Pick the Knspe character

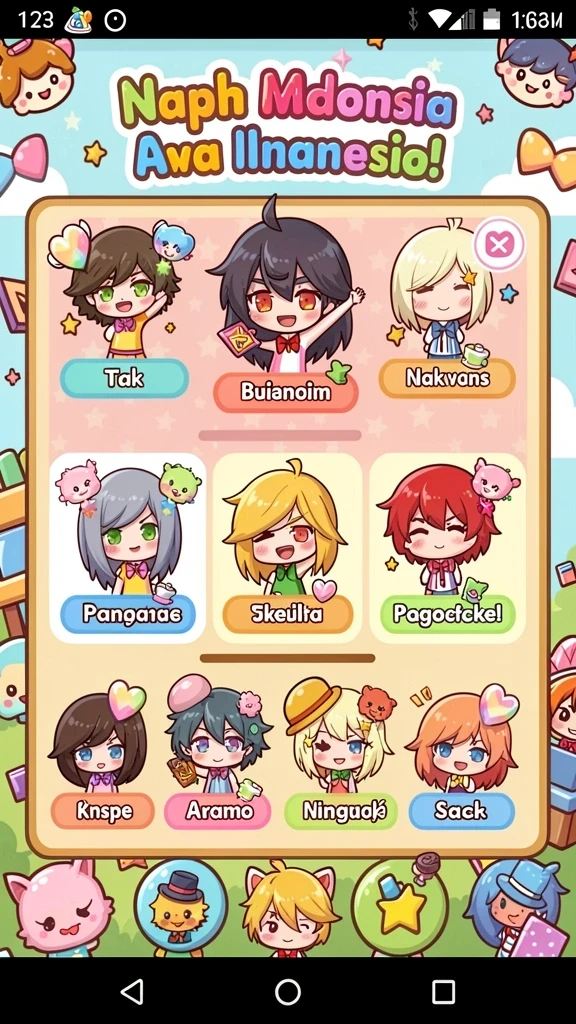(x=103, y=811)
